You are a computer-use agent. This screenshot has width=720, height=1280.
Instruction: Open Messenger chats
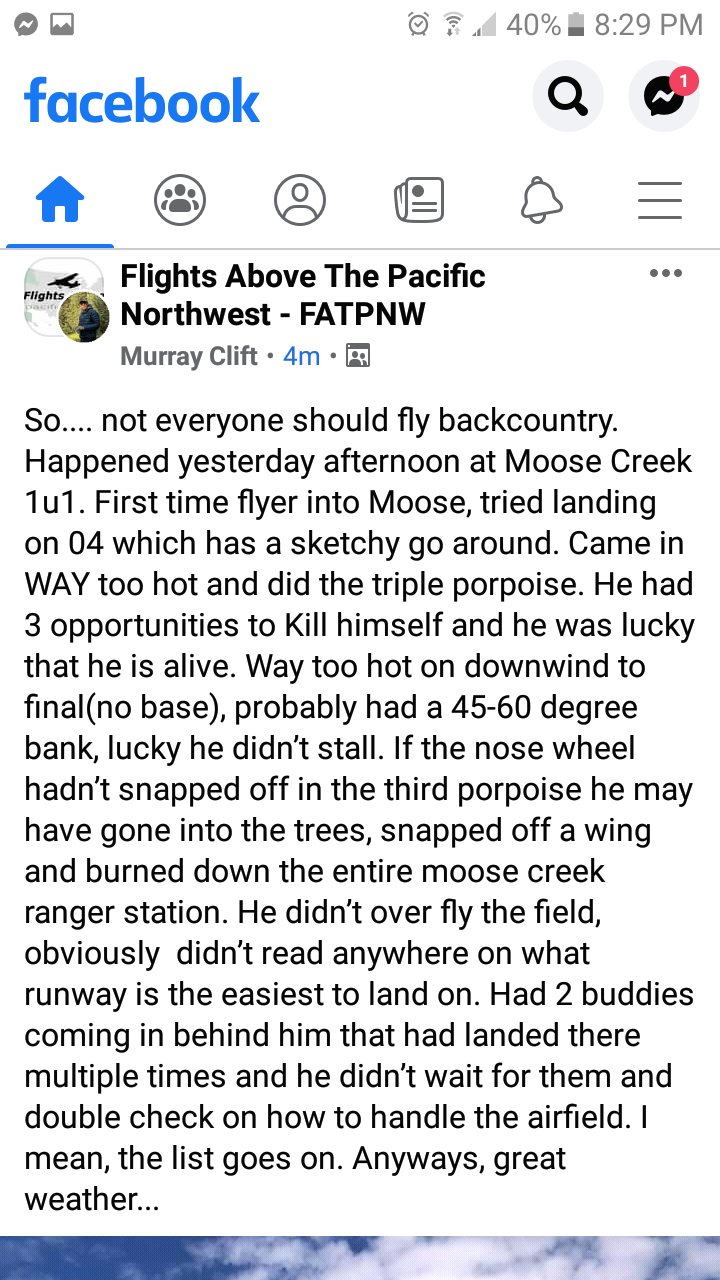pos(663,97)
